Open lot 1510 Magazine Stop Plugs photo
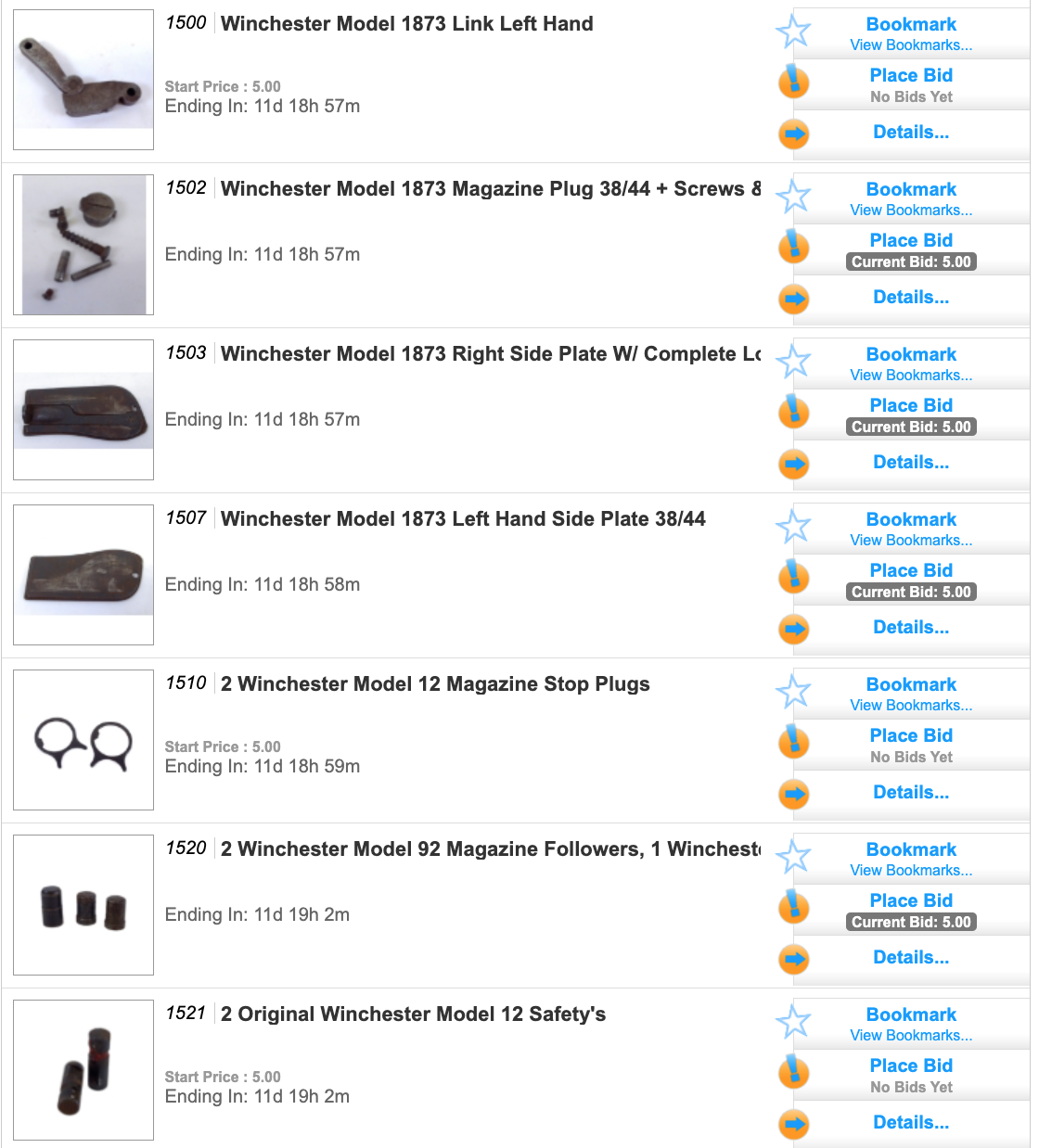This screenshot has height=1148, width=1039. 83,740
